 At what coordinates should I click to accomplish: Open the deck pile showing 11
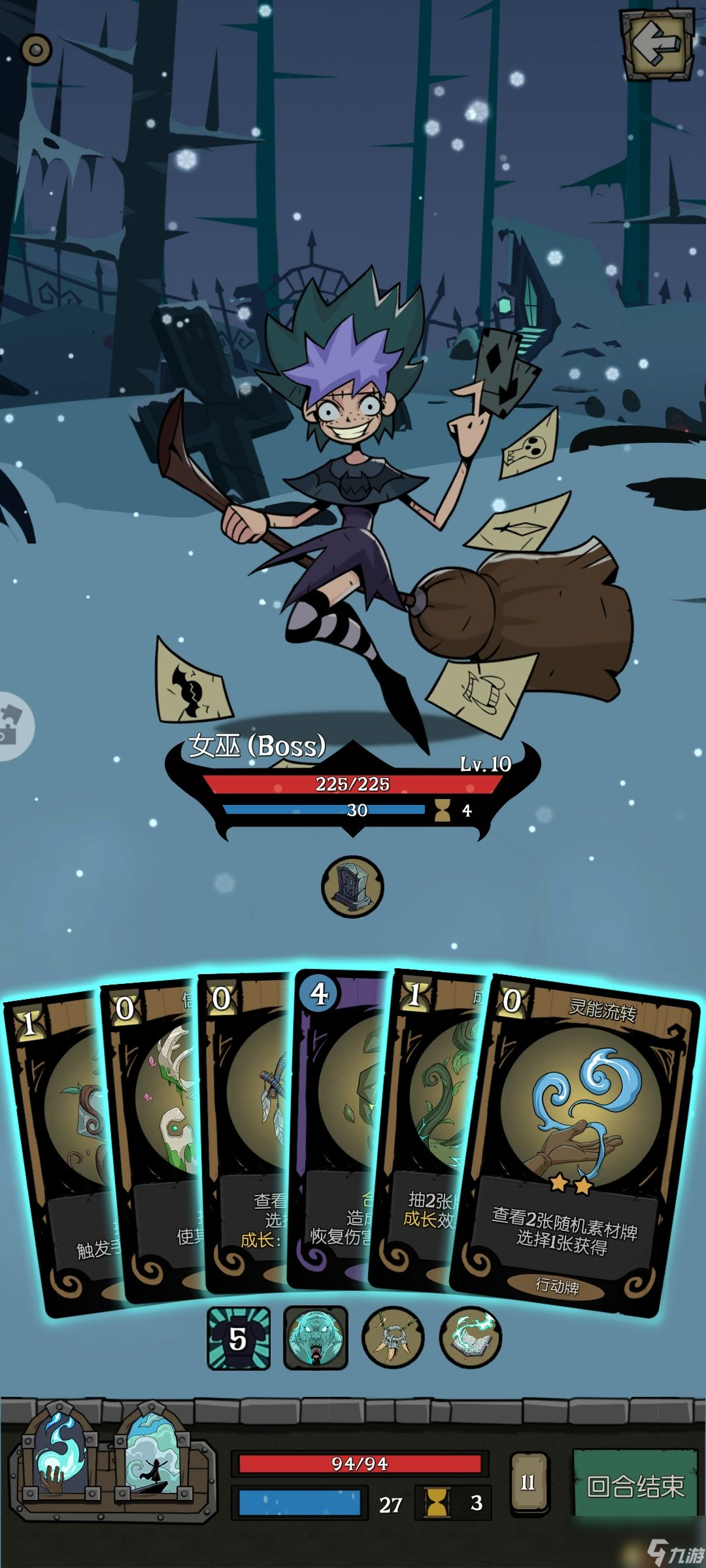(x=528, y=1482)
